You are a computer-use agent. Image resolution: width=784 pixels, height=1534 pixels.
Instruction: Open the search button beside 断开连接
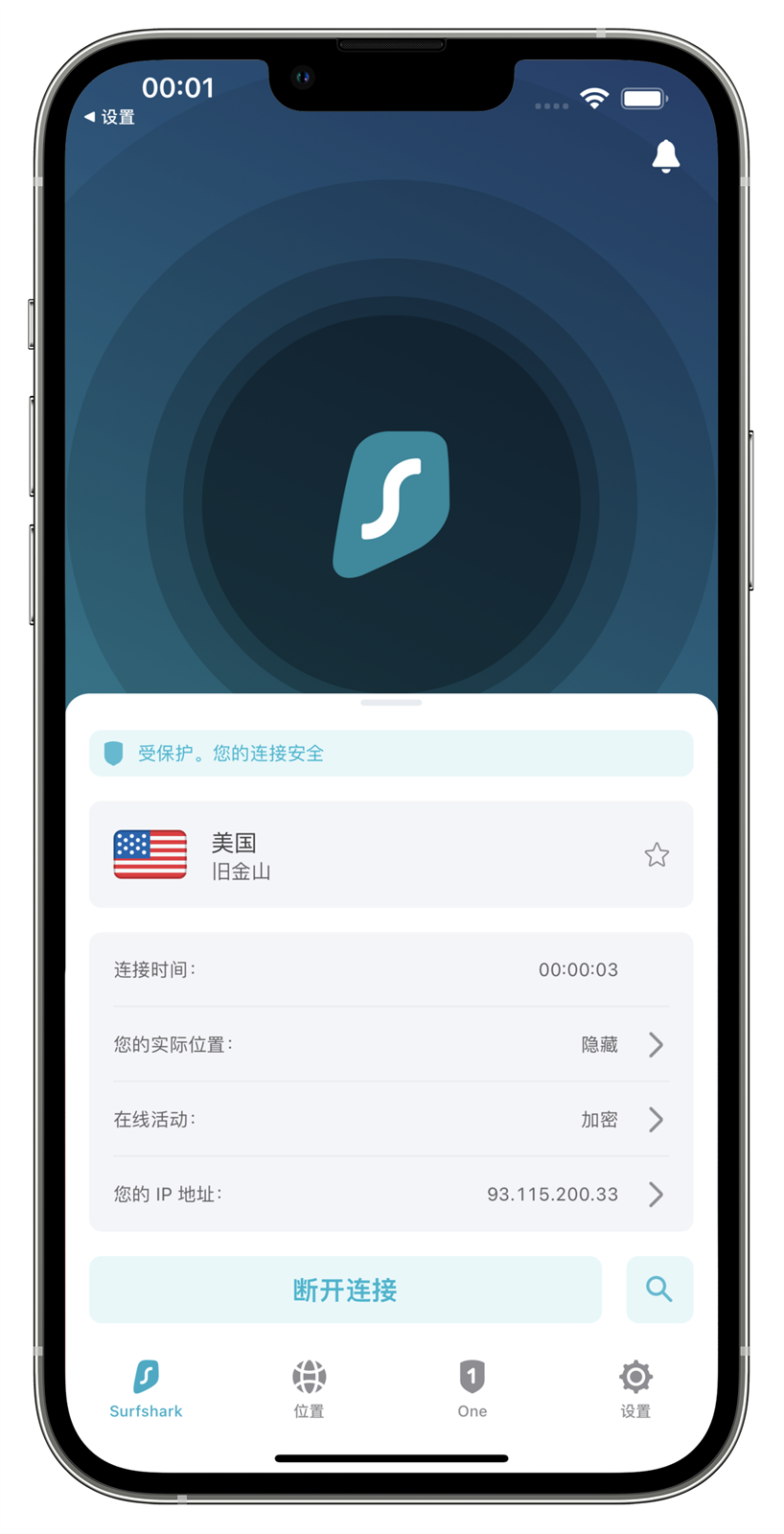coord(658,1290)
